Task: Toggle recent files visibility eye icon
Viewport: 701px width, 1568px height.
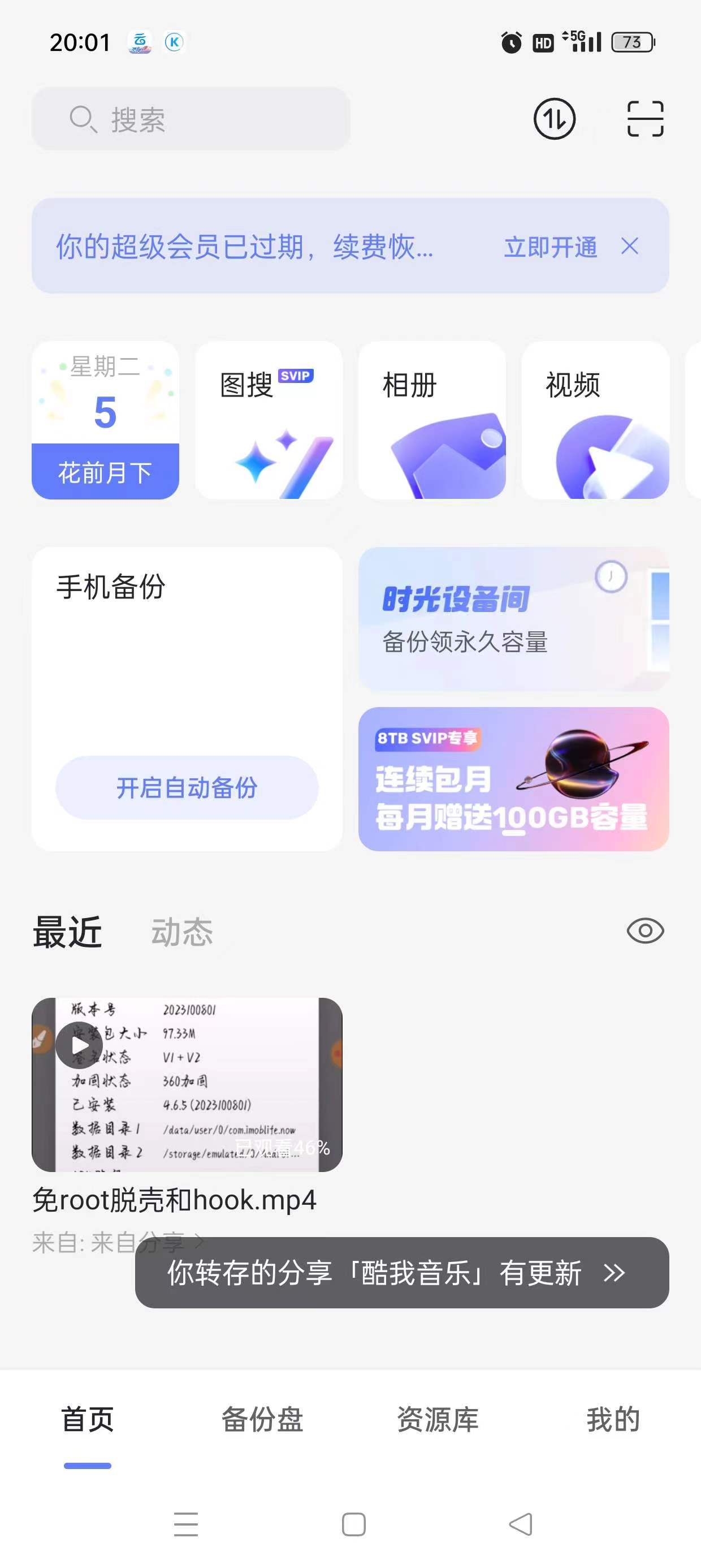Action: click(645, 931)
